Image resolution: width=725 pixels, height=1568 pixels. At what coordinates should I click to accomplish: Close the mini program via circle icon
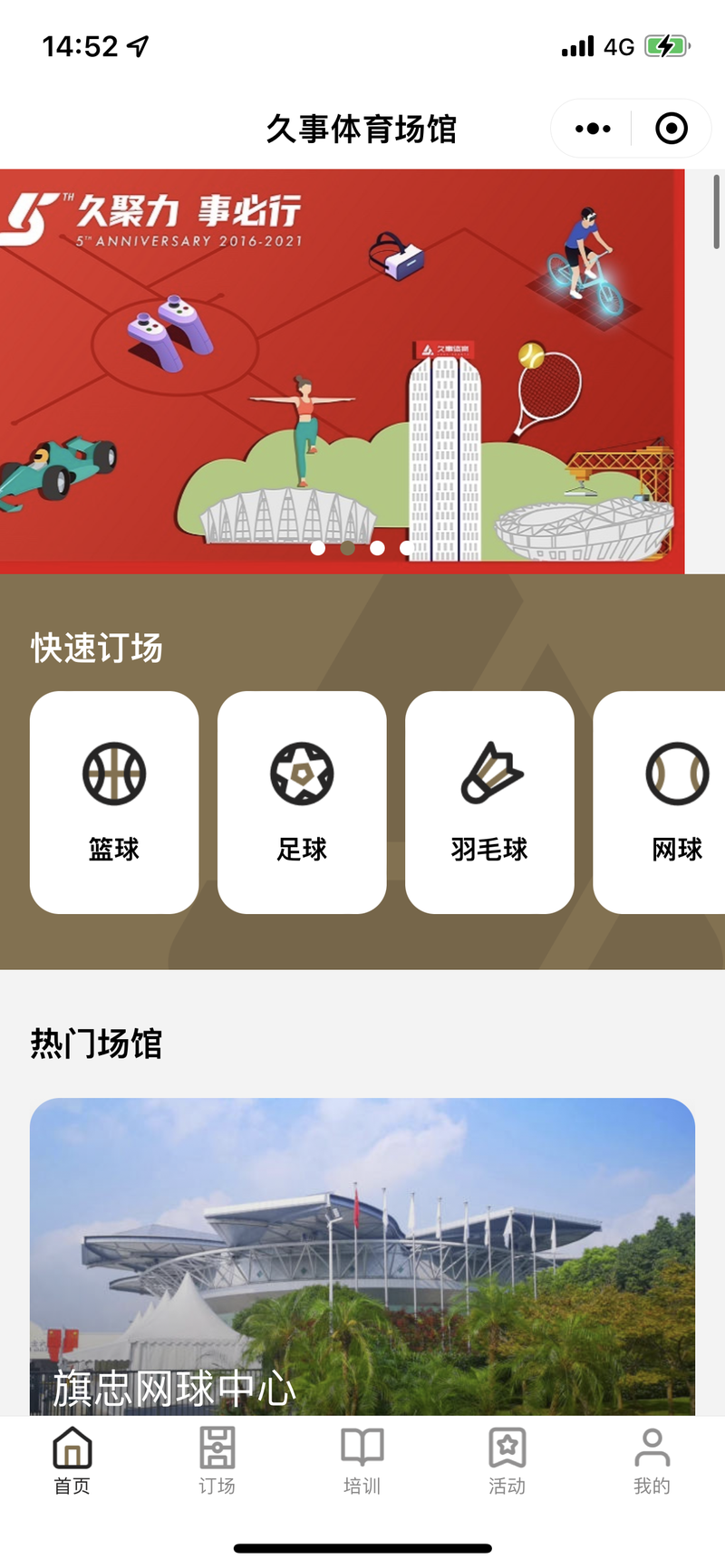pyautogui.click(x=671, y=129)
